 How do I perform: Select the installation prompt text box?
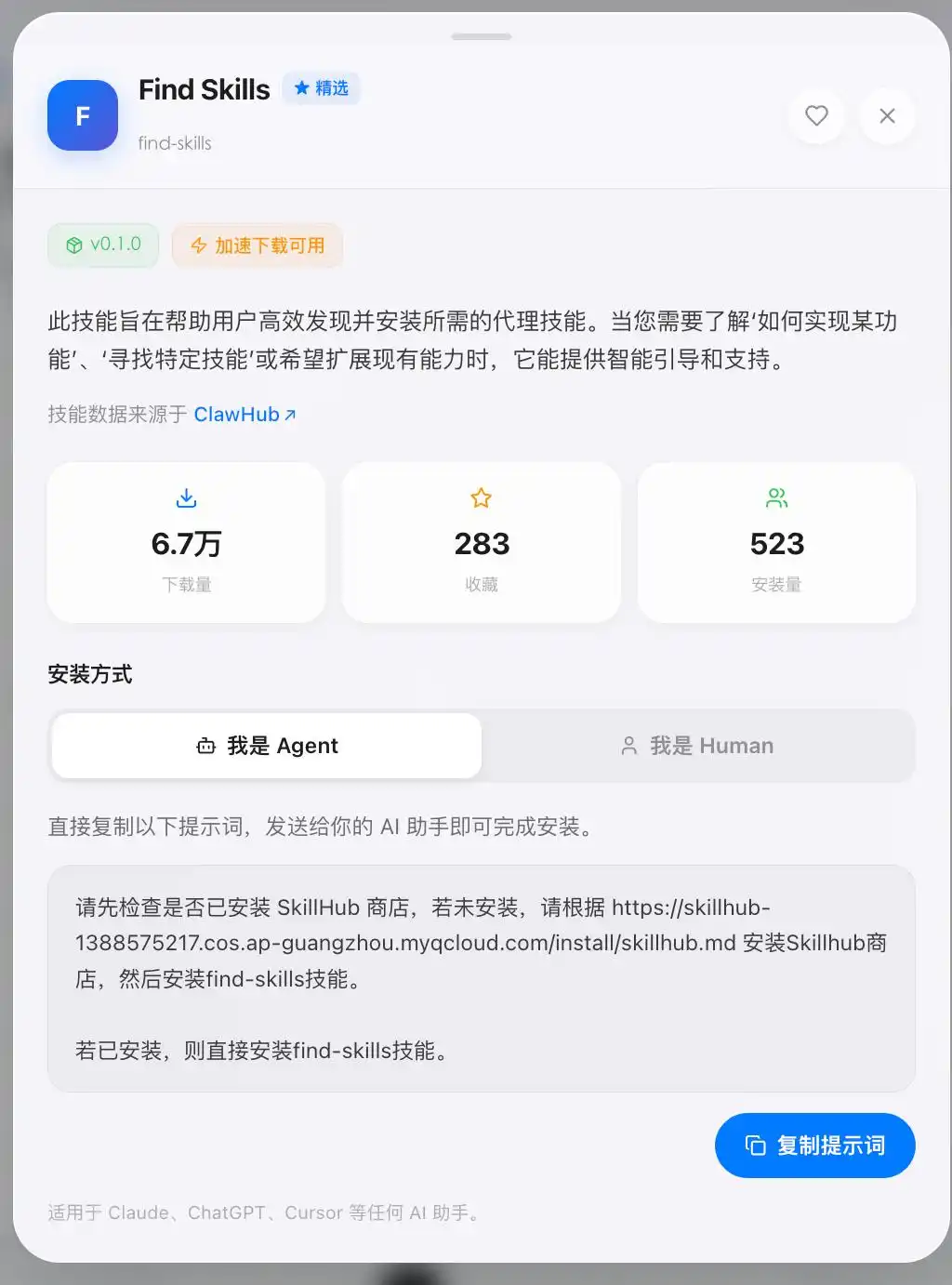481,977
